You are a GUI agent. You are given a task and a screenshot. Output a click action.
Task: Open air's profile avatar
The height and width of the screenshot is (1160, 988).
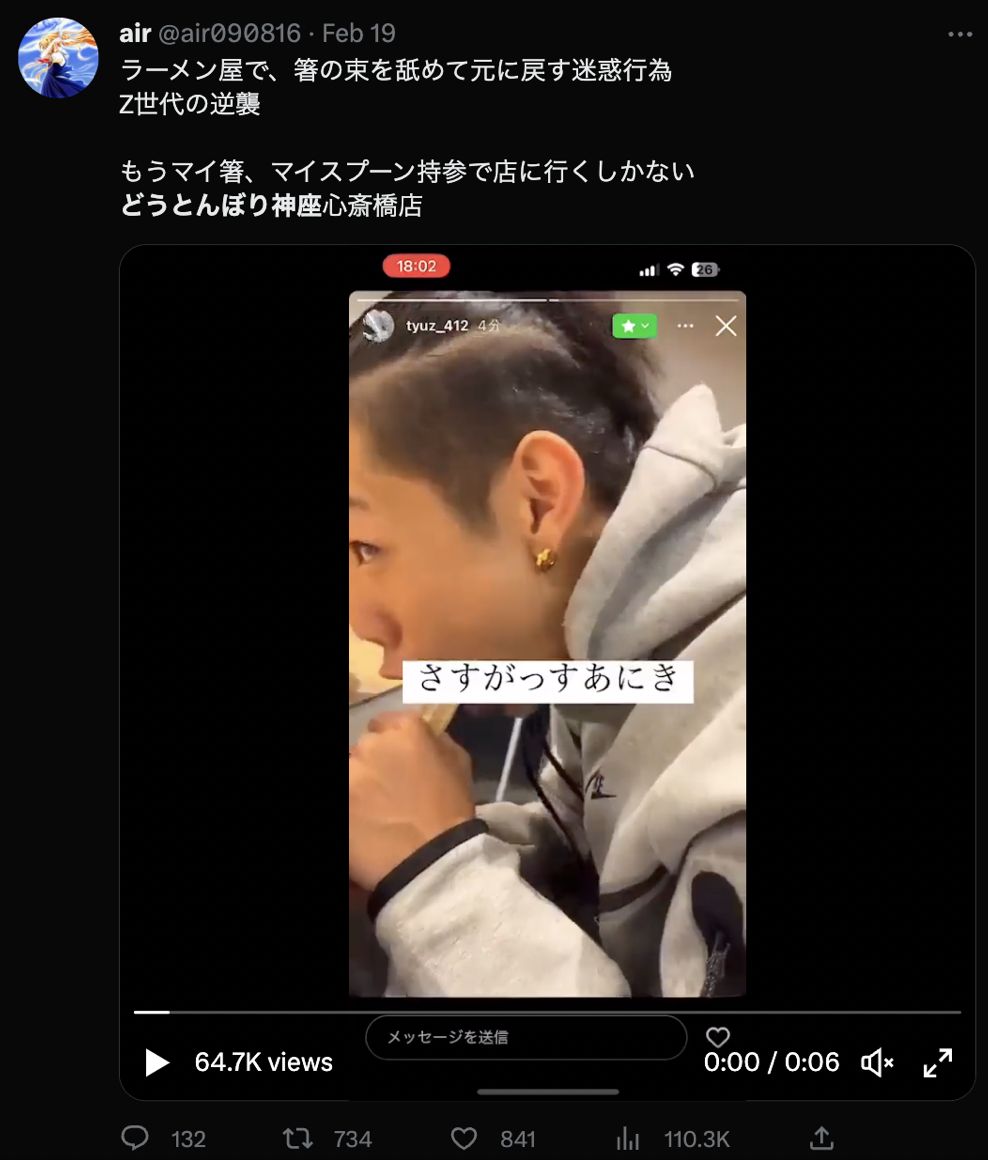[58, 57]
